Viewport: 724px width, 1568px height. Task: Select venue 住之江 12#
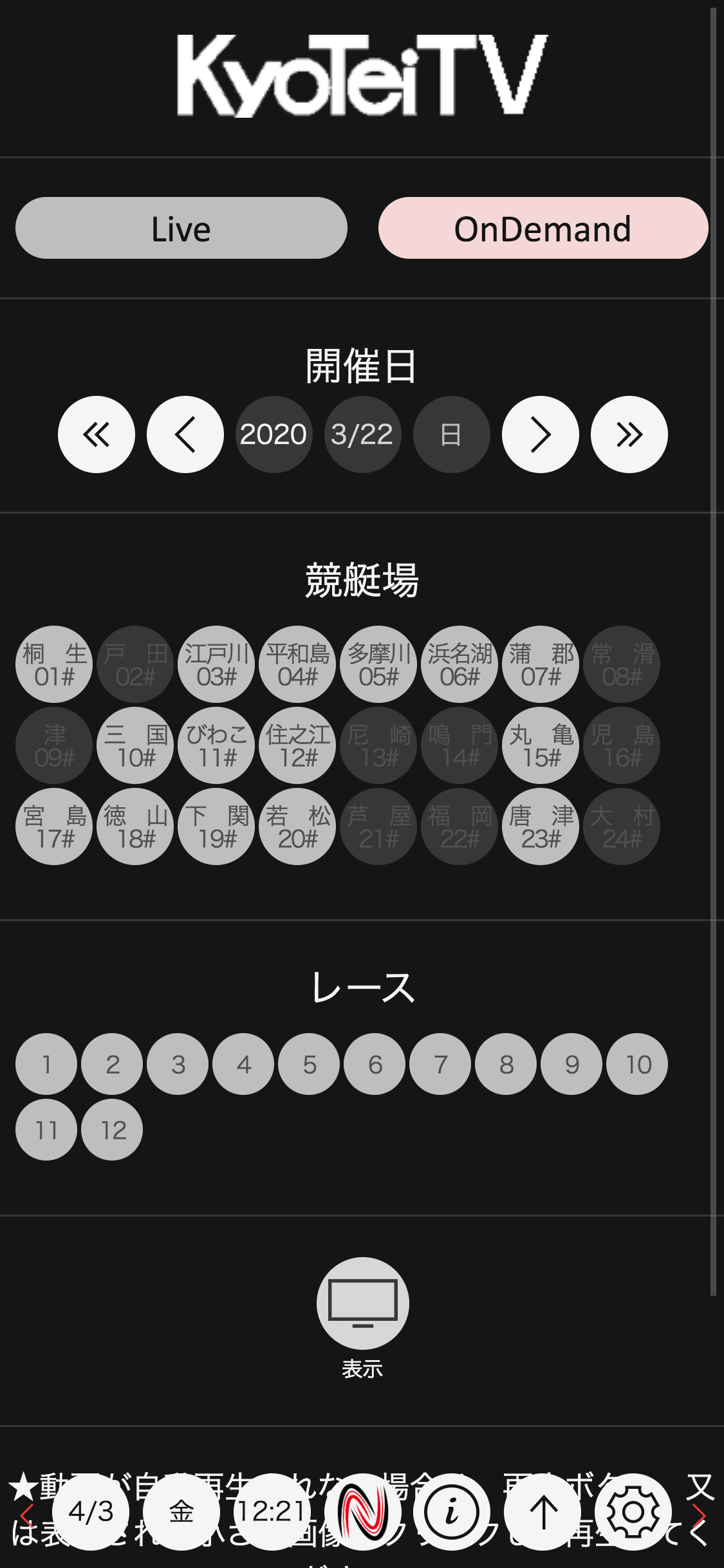(297, 745)
